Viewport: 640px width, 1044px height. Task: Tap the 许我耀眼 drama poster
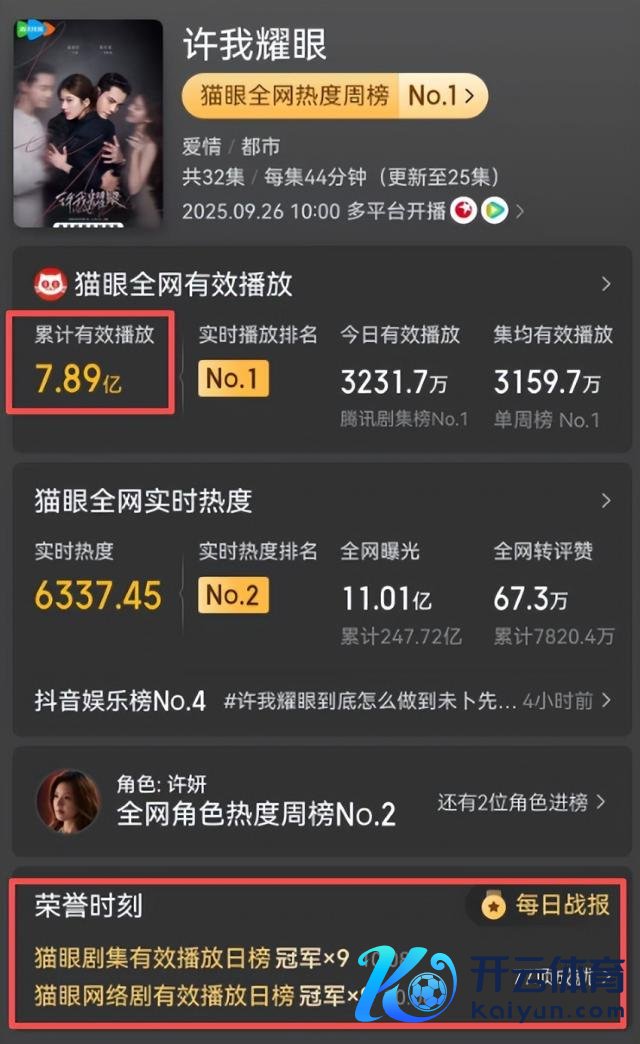[88, 122]
